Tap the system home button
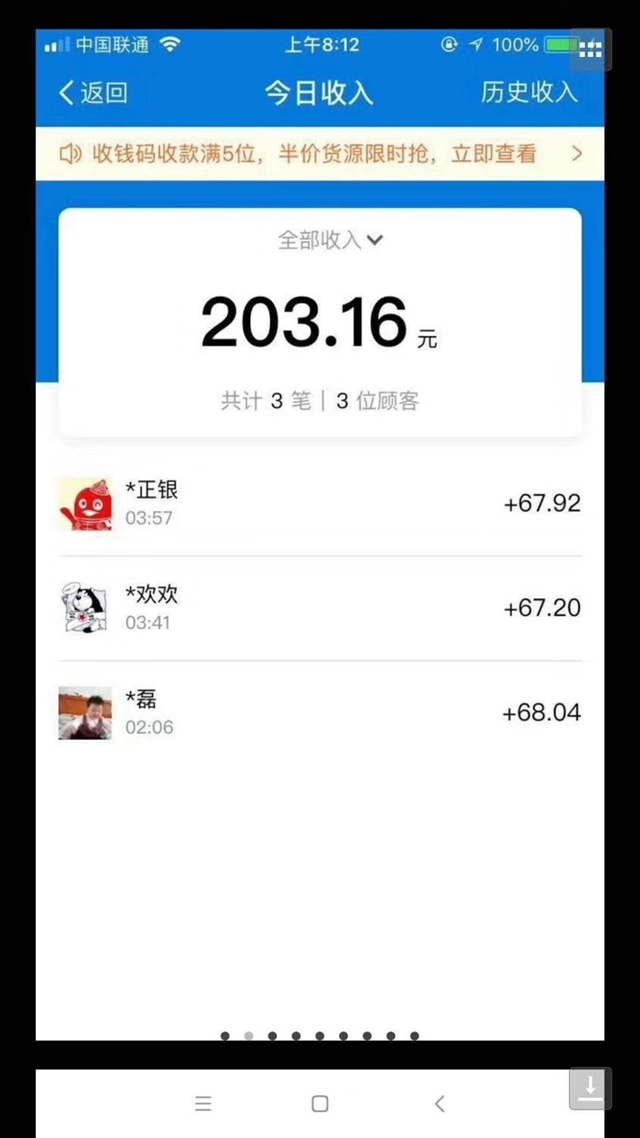The image size is (640, 1138). (x=320, y=1104)
